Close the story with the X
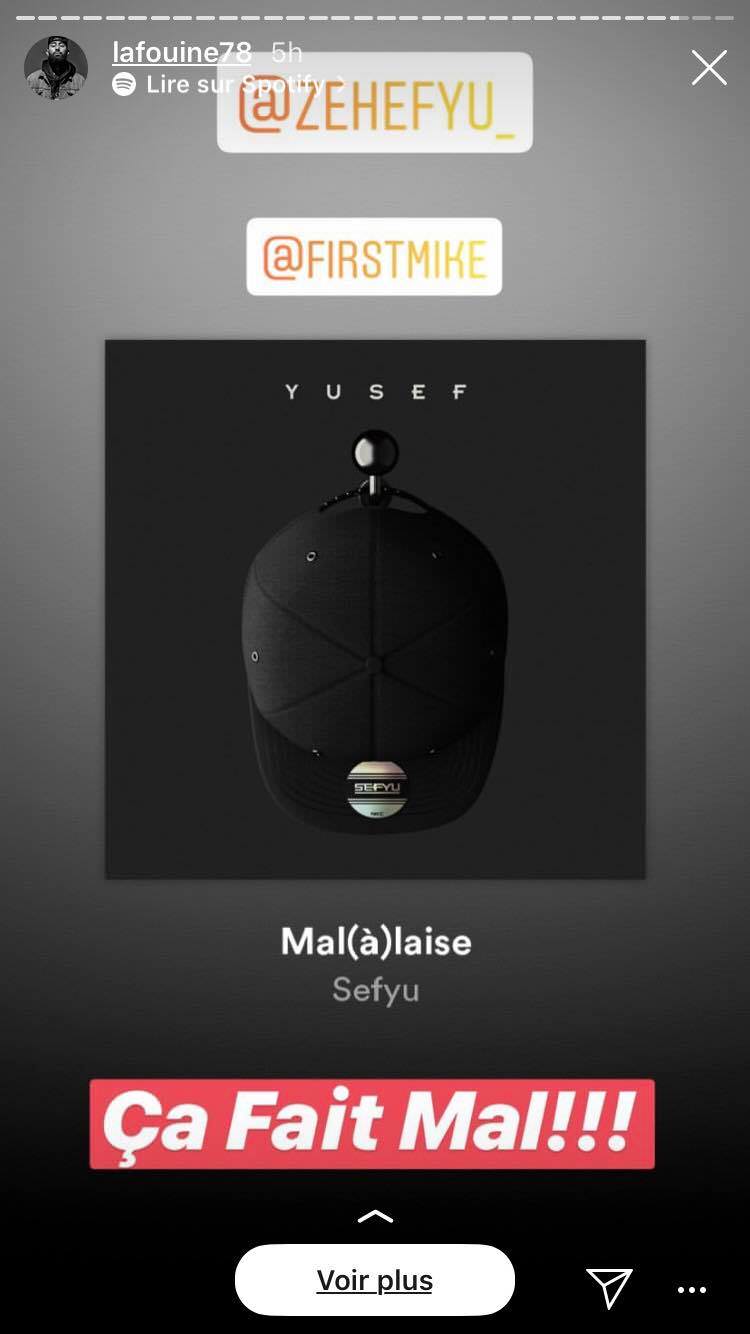Screen dimensions: 750x1334 click(709, 68)
